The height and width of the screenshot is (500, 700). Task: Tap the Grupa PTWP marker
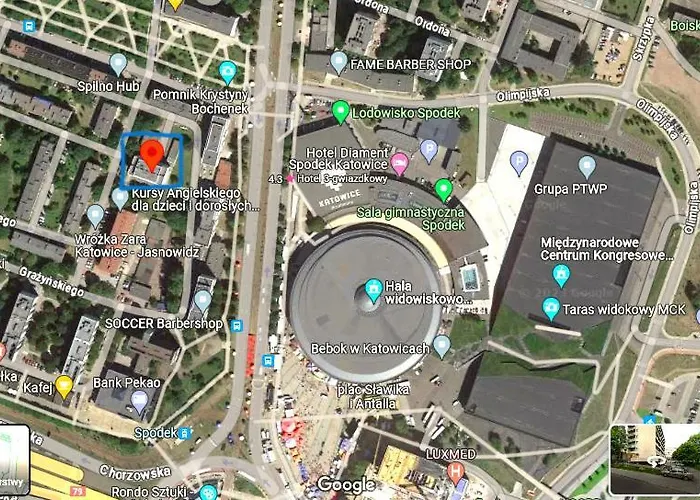pos(587,166)
